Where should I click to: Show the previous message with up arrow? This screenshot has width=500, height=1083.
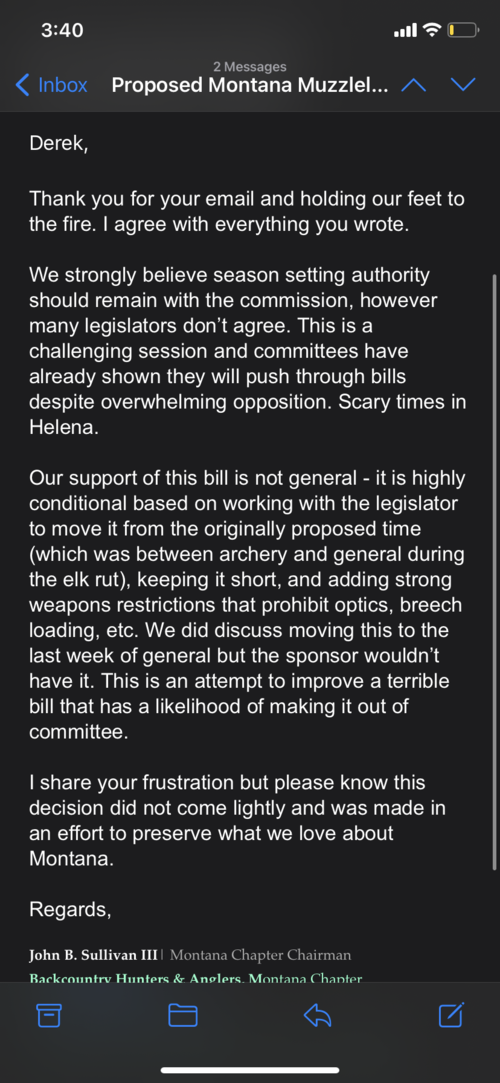[x=414, y=85]
